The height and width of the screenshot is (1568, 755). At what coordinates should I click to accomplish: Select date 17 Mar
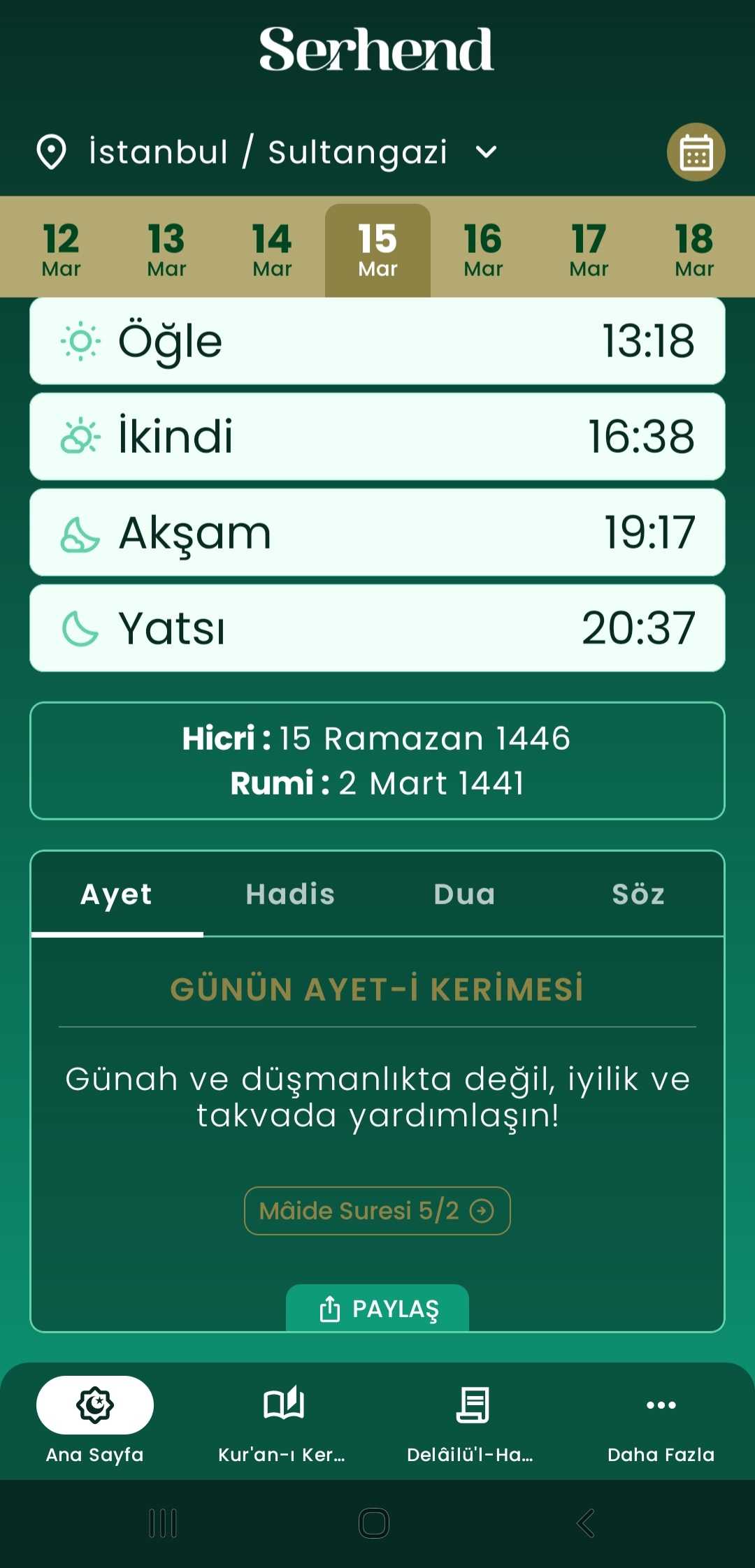[589, 249]
